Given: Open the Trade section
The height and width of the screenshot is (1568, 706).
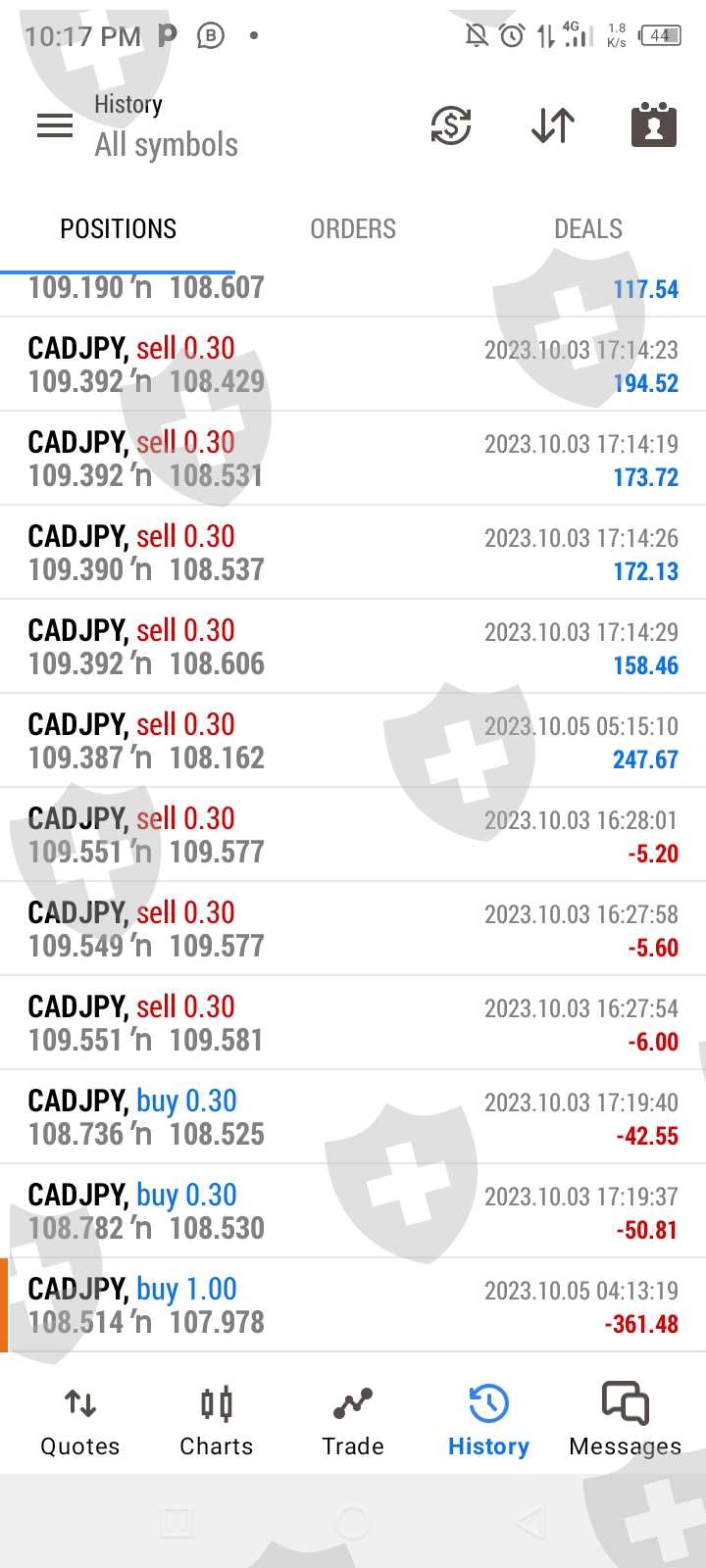Looking at the screenshot, I should [353, 1421].
